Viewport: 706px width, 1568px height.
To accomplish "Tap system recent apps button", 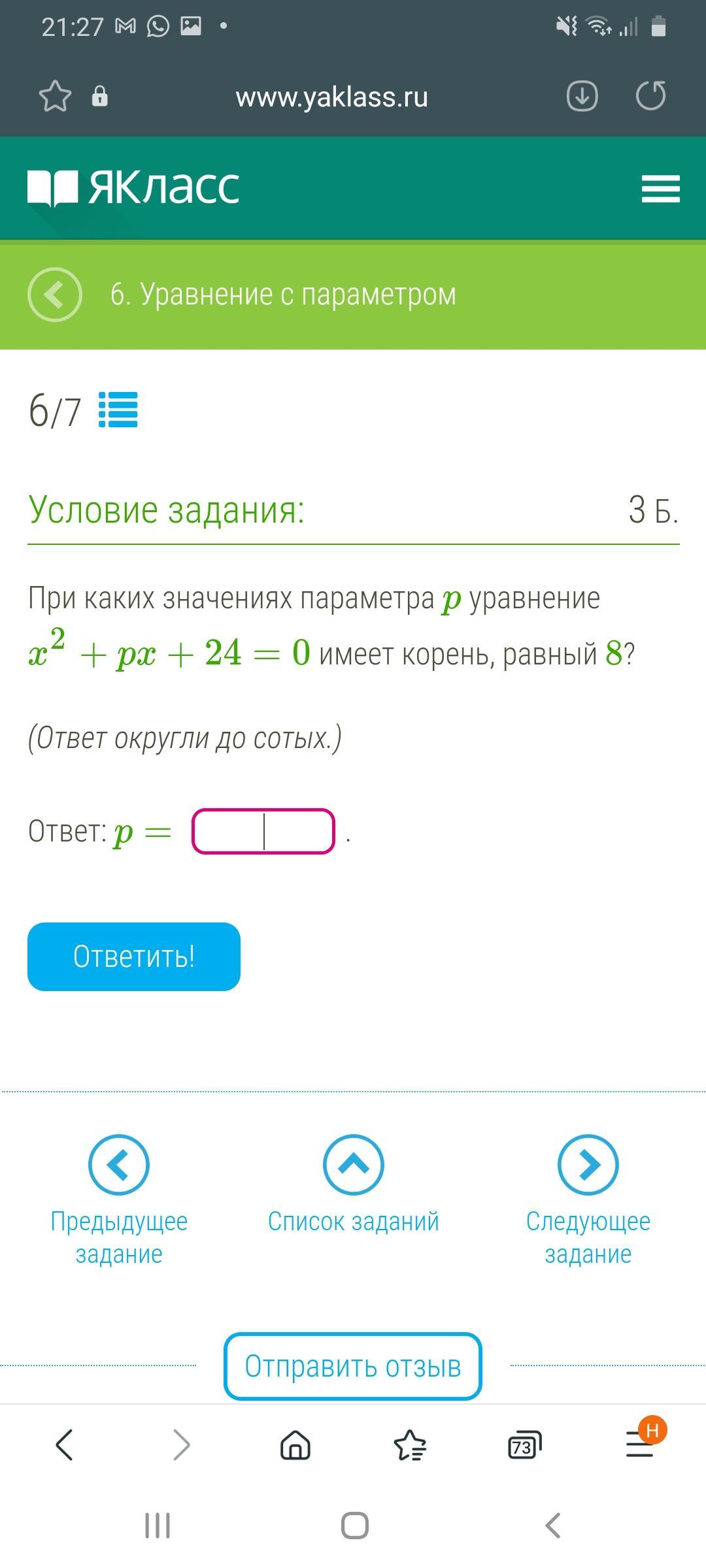I will pyautogui.click(x=158, y=1526).
